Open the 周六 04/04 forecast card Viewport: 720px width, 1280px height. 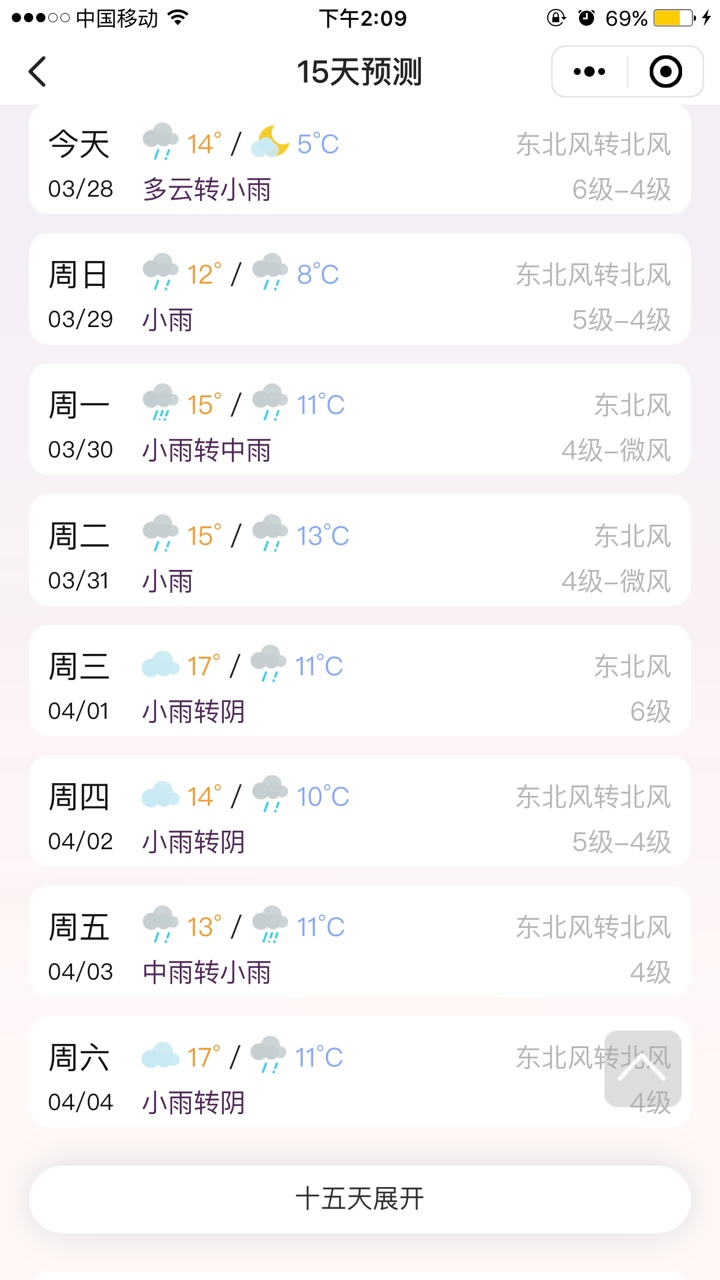click(x=360, y=1072)
